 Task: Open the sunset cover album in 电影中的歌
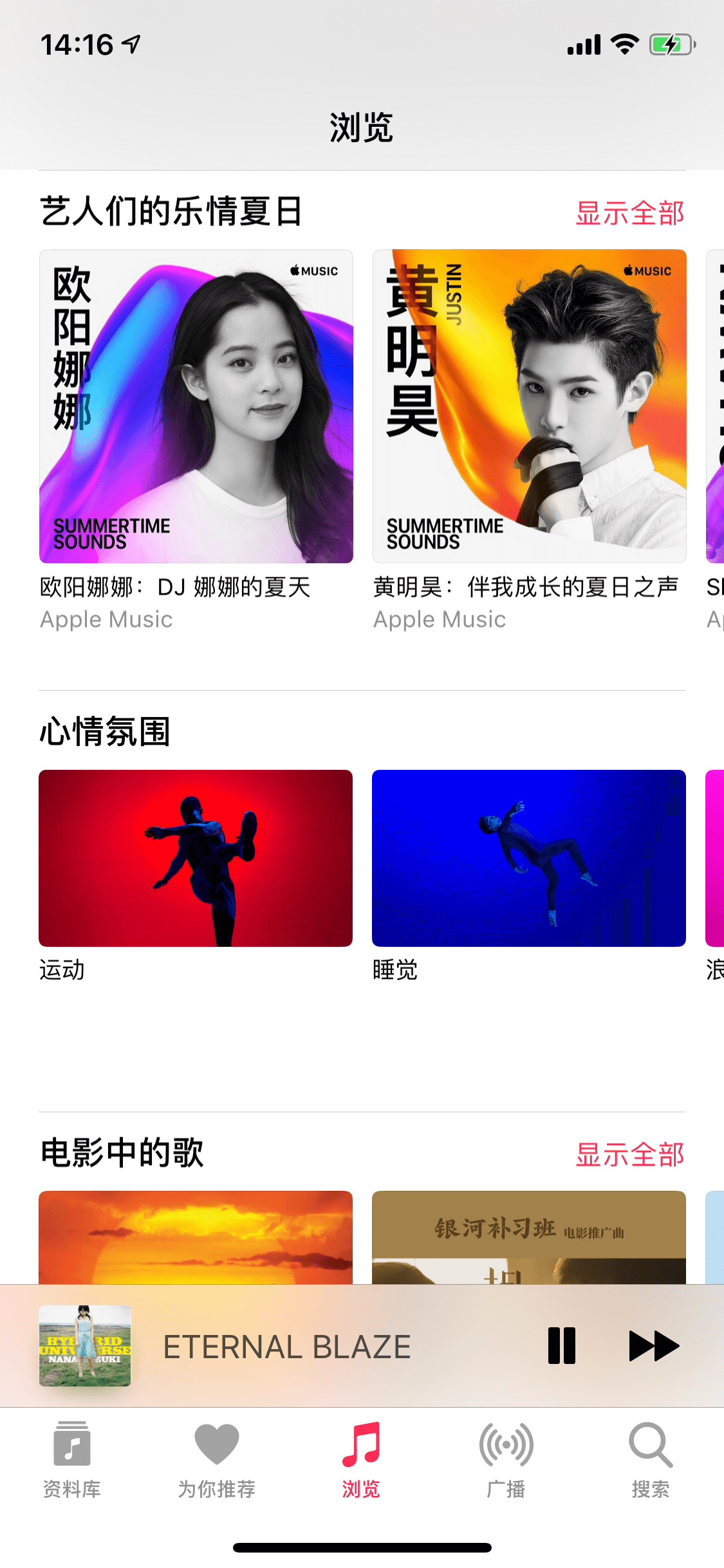point(196,1237)
